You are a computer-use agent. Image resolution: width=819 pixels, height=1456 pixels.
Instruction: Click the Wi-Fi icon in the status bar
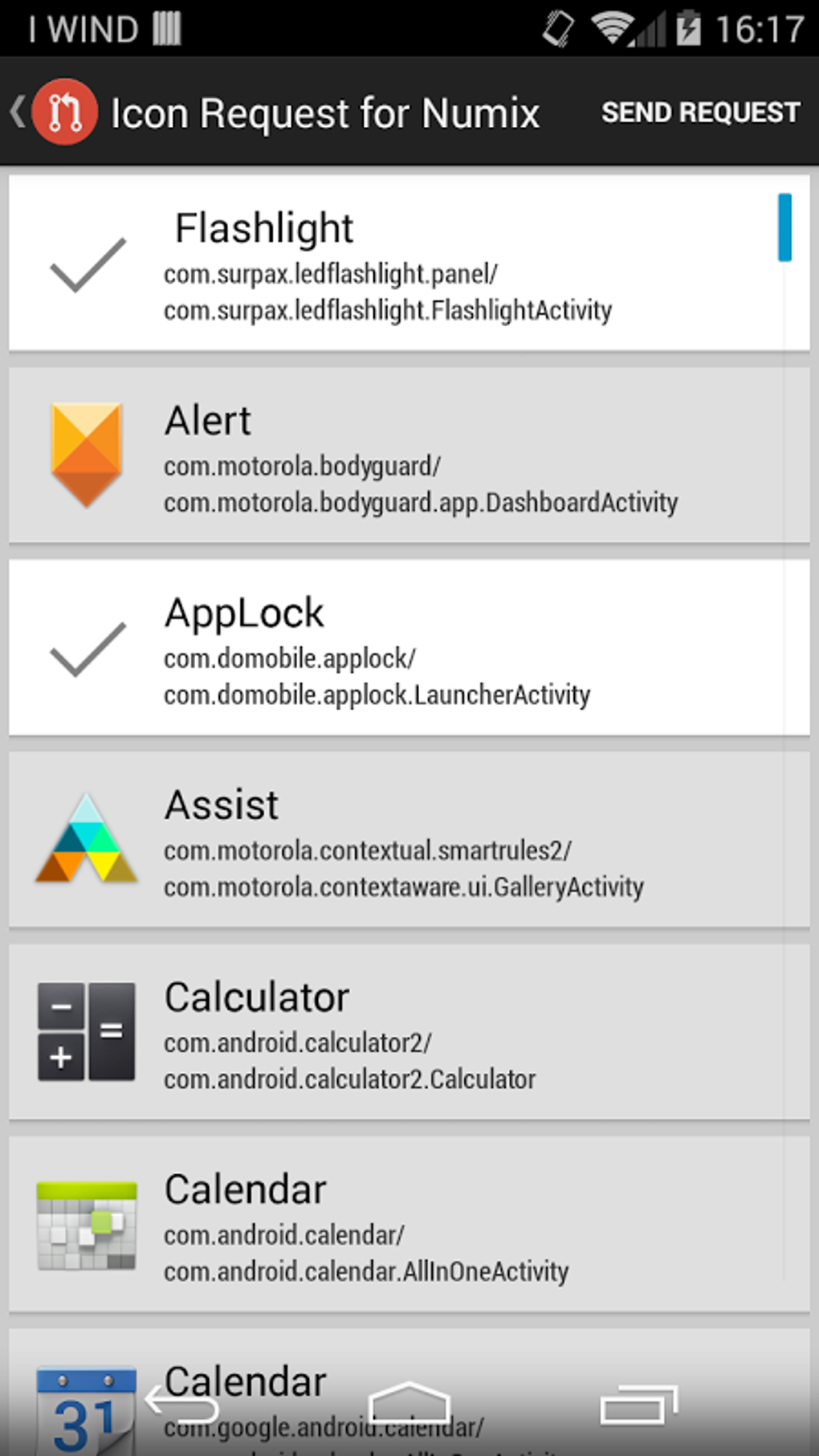pyautogui.click(x=612, y=27)
